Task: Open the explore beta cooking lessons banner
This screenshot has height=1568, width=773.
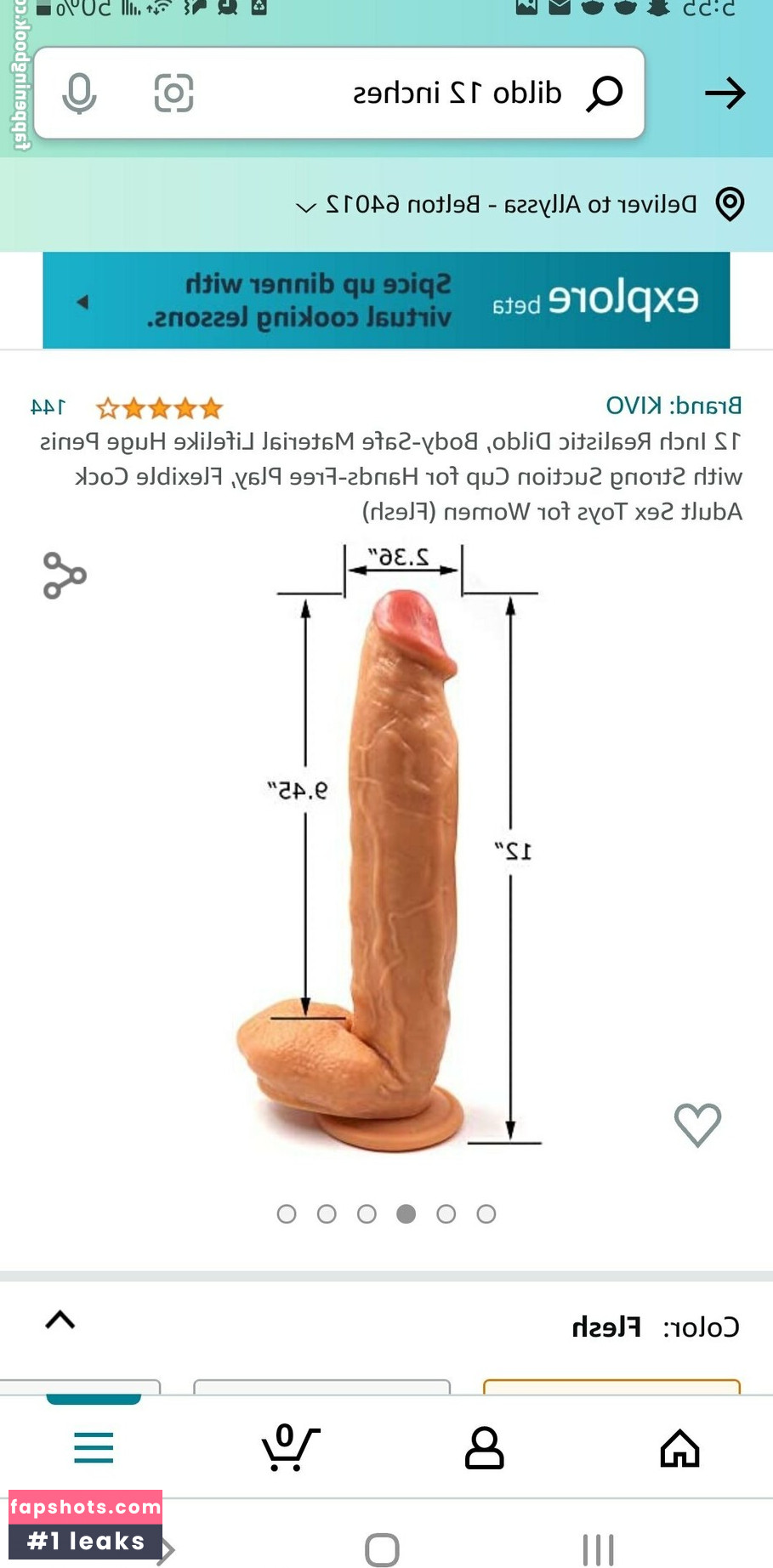Action: click(386, 300)
